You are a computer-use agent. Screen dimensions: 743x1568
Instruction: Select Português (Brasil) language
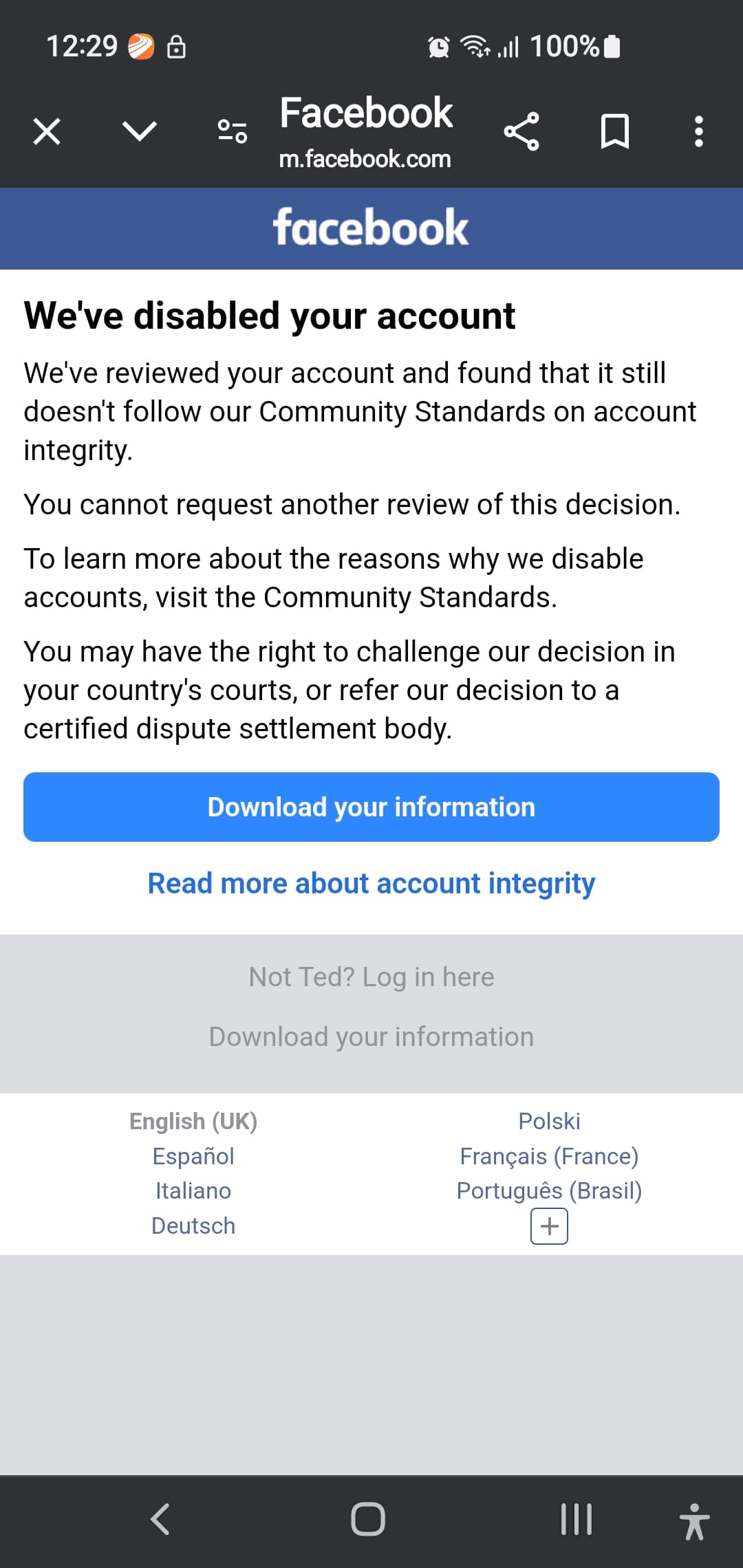pos(549,1190)
